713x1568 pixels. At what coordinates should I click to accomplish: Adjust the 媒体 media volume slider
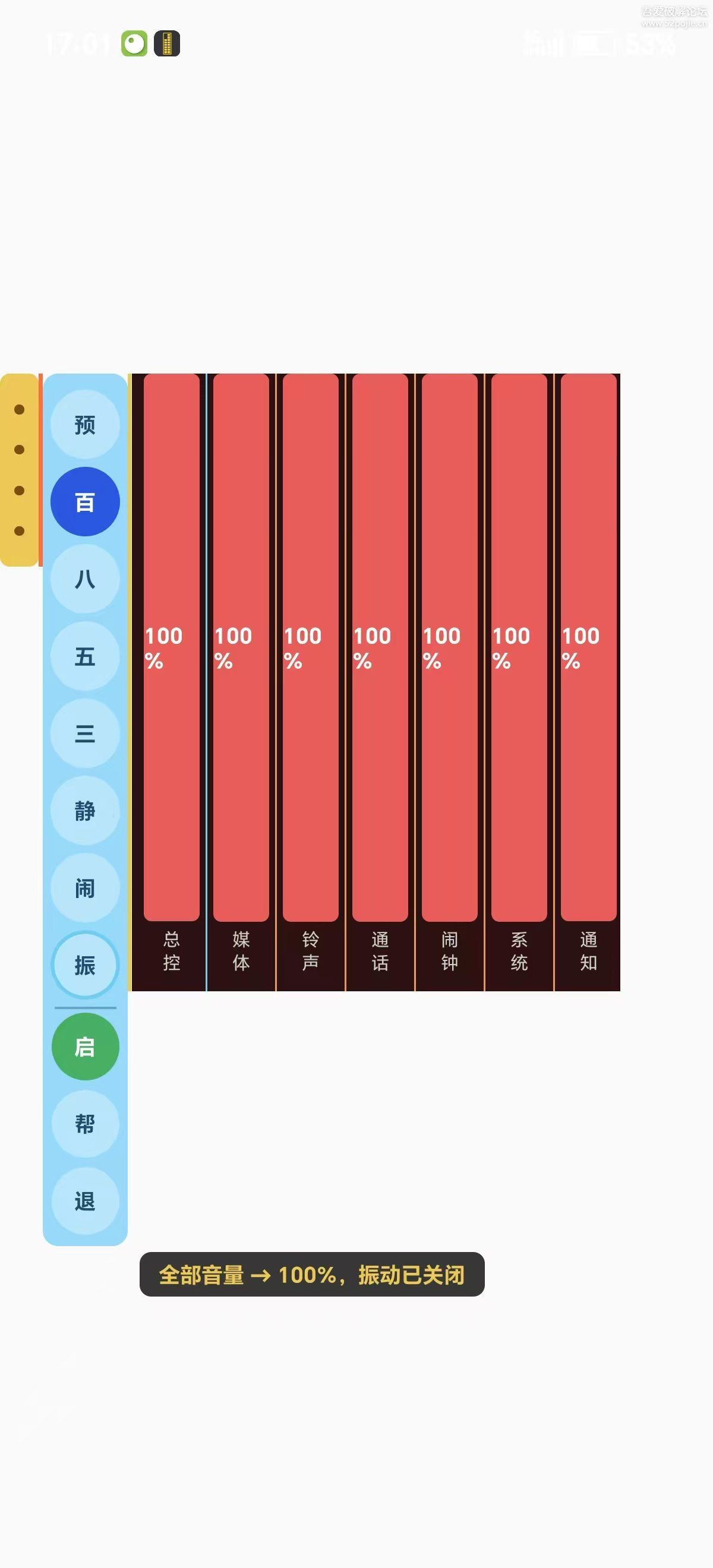coord(241,647)
